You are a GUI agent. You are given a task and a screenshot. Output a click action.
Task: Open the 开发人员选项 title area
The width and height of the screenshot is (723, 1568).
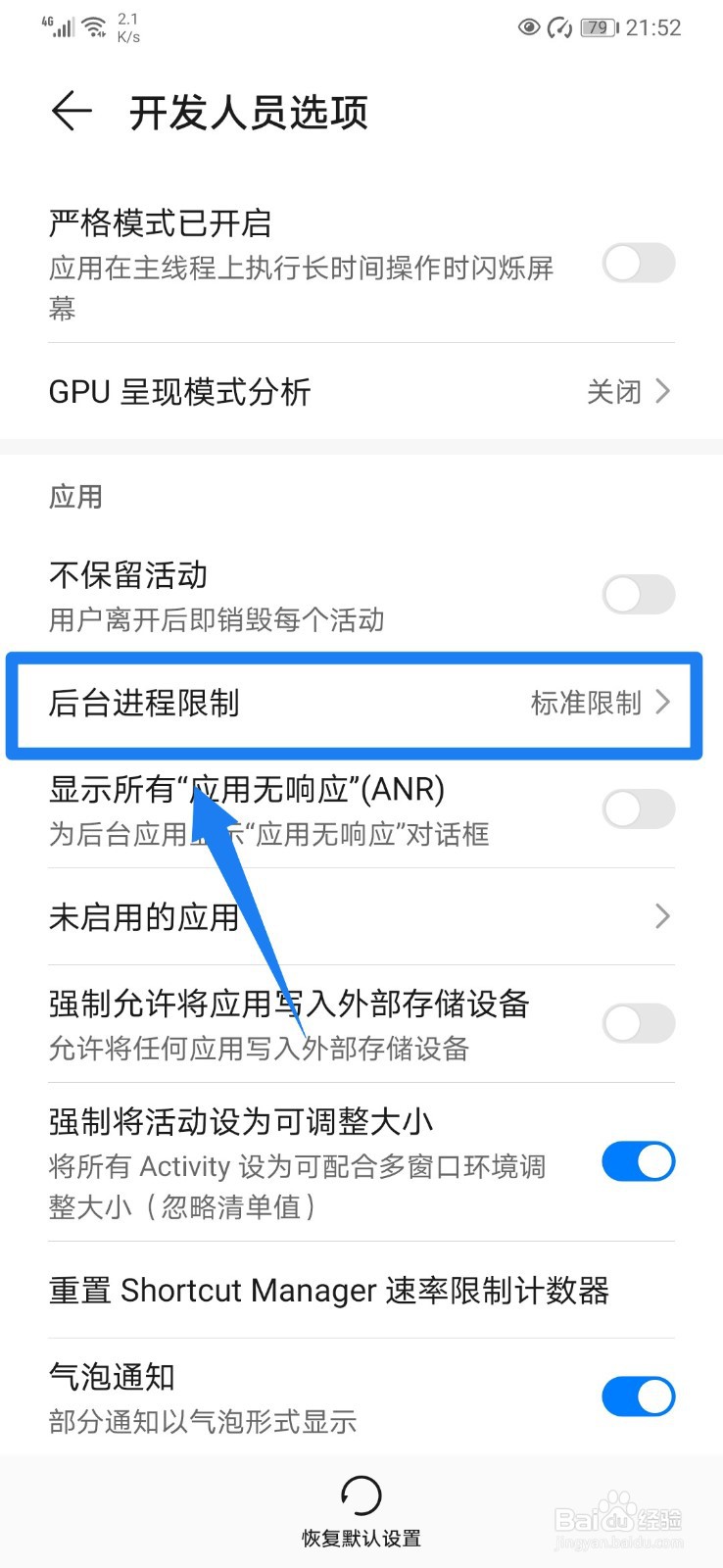248,111
